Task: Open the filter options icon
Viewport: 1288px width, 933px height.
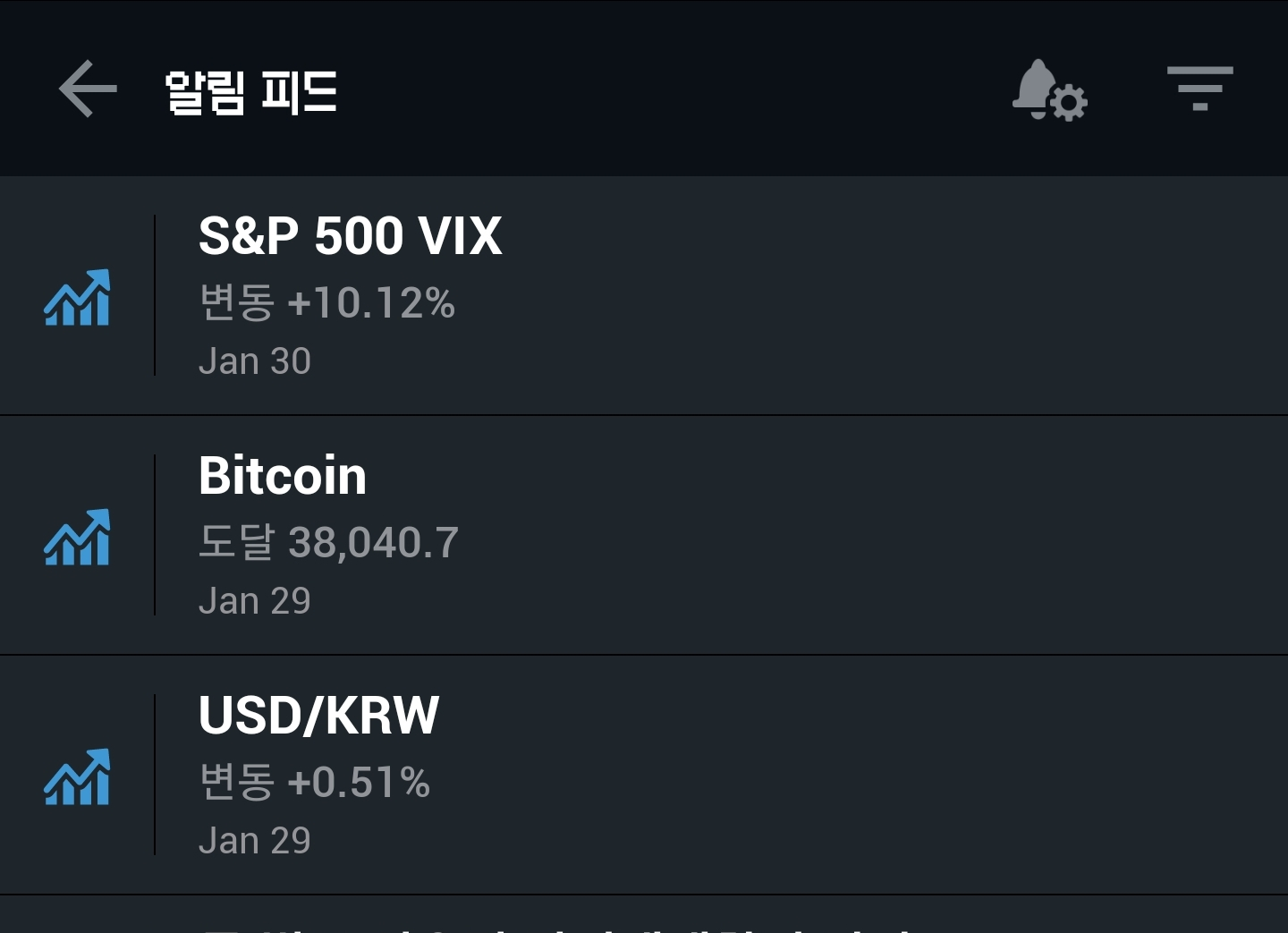Action: coord(1199,89)
